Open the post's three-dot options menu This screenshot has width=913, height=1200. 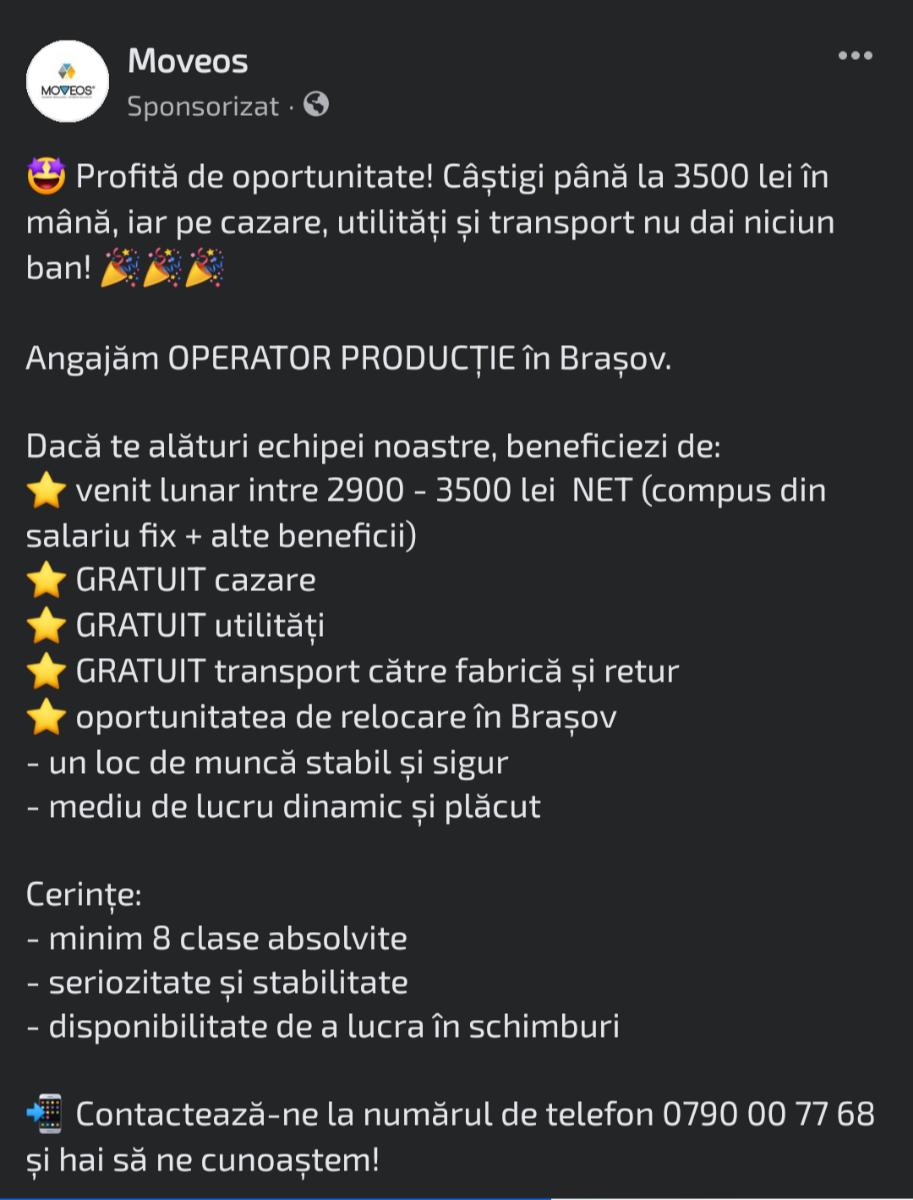click(855, 56)
